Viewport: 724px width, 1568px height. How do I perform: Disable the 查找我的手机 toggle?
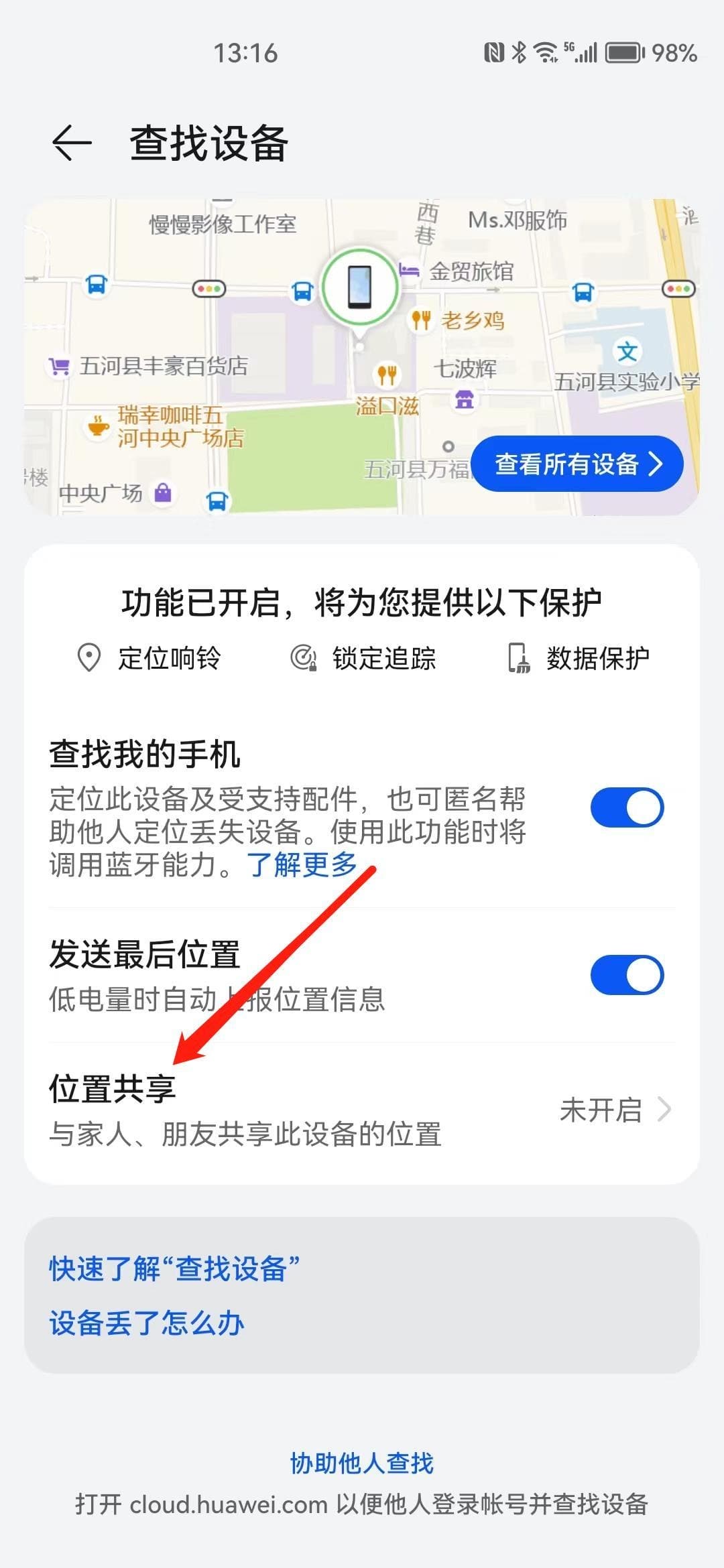click(x=627, y=807)
